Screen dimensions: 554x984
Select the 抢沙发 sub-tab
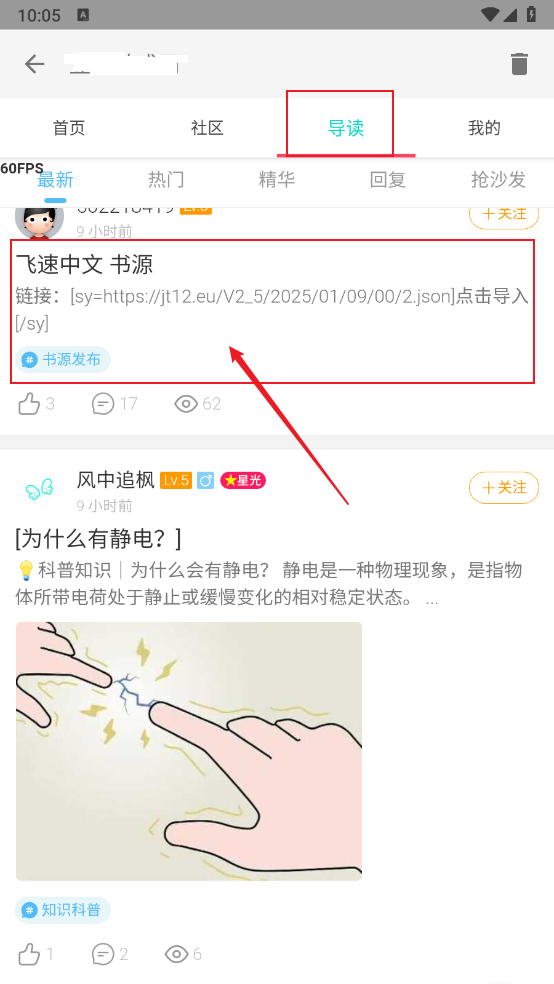click(x=498, y=179)
